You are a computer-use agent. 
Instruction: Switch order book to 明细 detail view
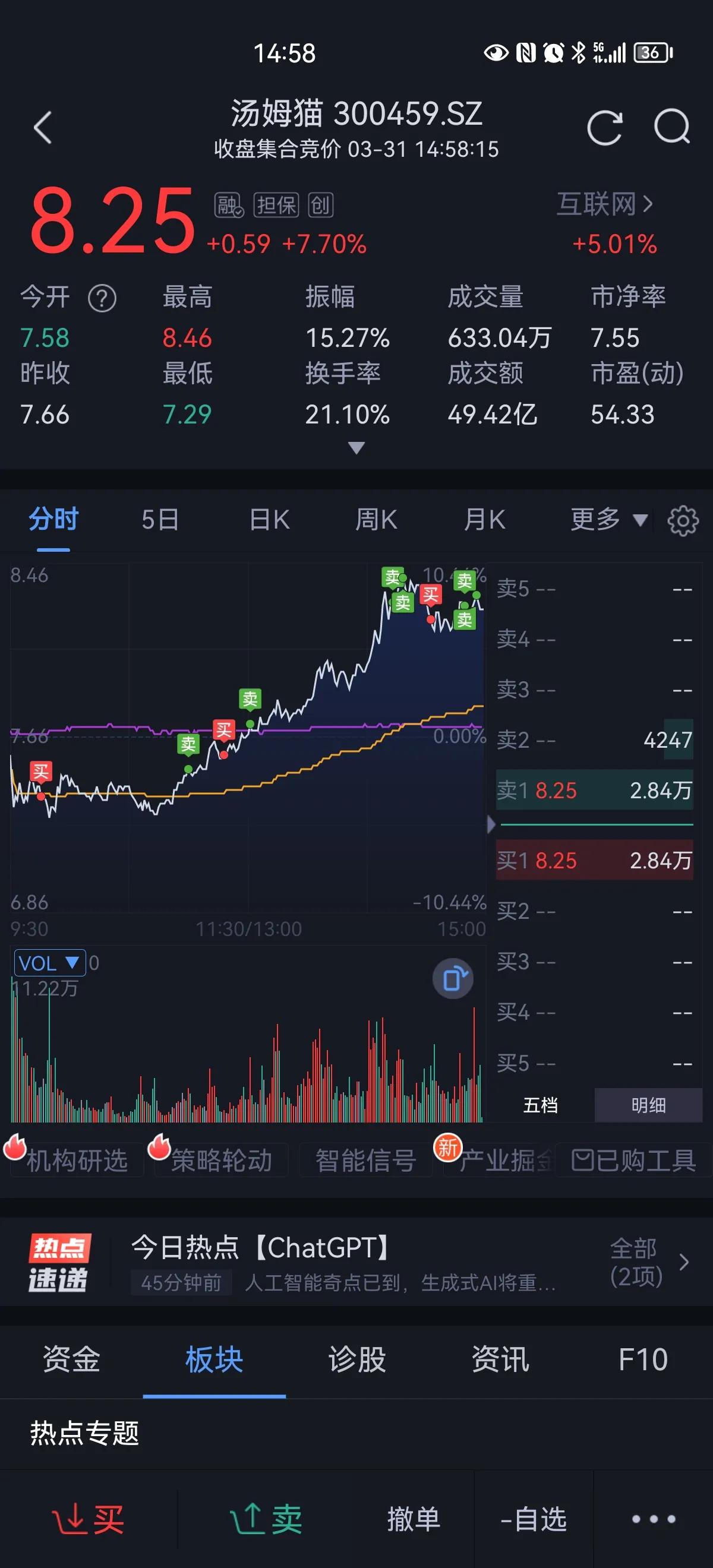click(648, 1104)
